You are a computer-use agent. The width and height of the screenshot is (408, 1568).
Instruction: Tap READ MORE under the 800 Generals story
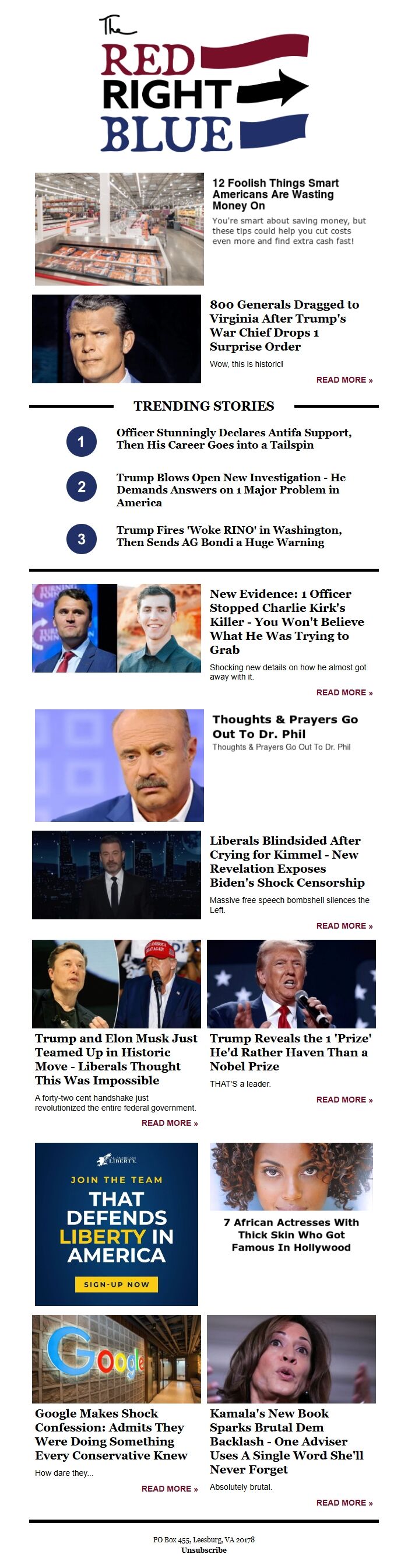click(343, 380)
